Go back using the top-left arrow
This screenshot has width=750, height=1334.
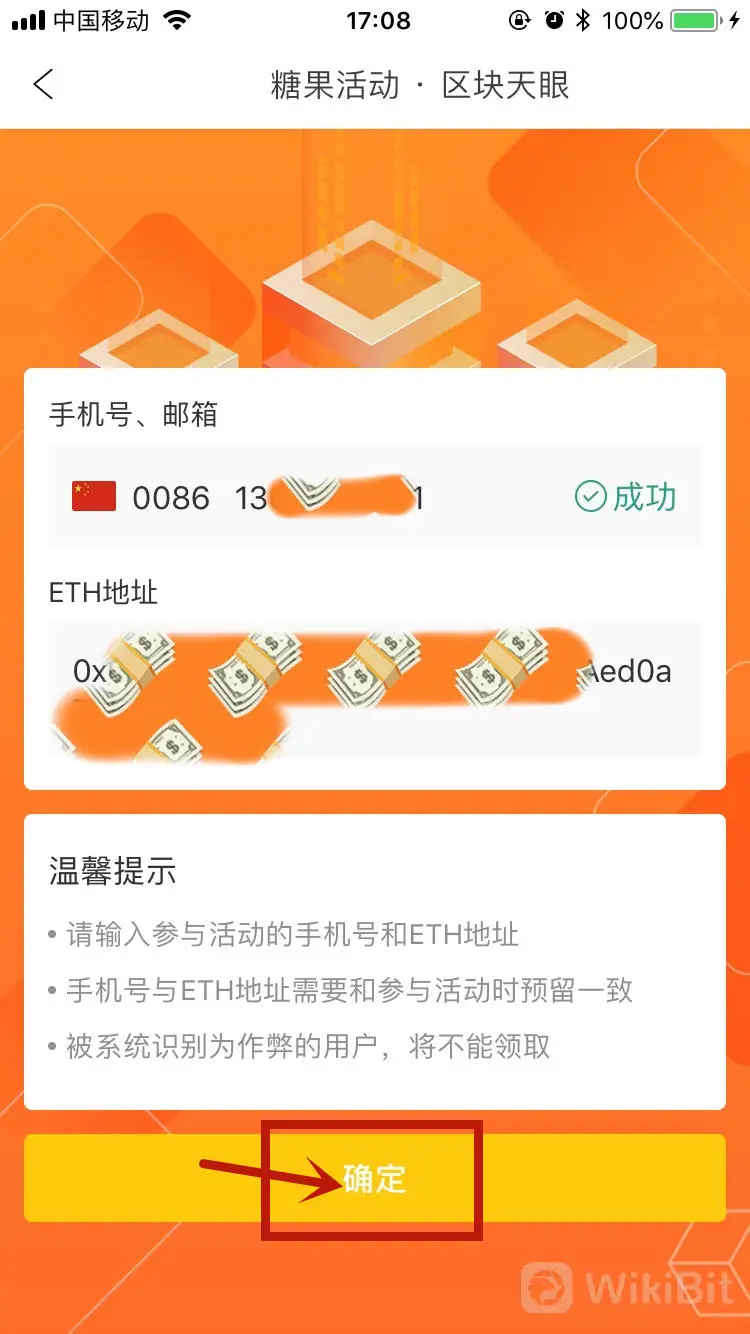pos(43,85)
